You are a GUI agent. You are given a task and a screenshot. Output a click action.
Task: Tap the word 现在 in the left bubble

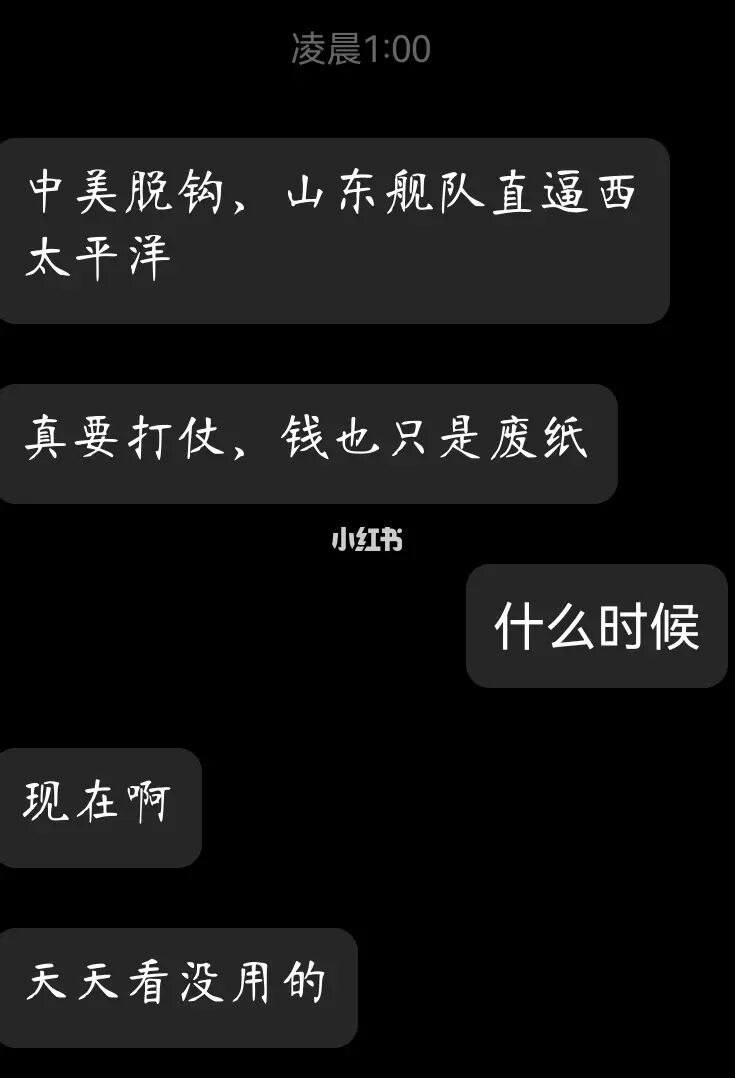(70, 807)
